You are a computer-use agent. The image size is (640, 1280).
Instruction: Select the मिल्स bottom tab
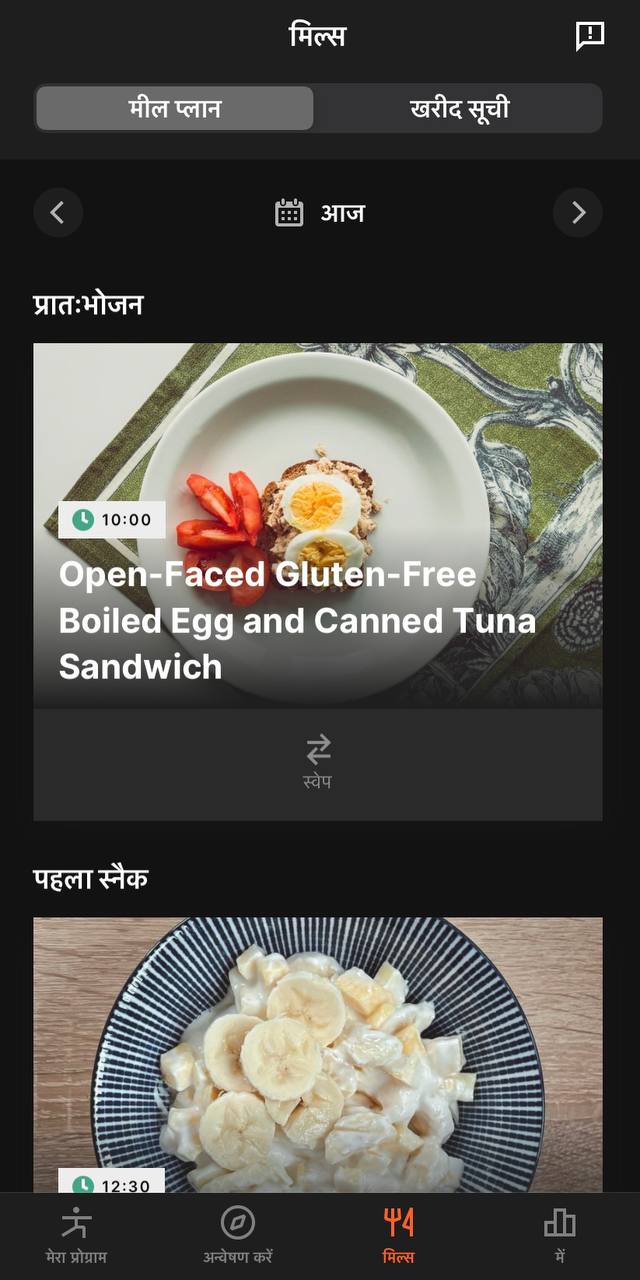(398, 1236)
